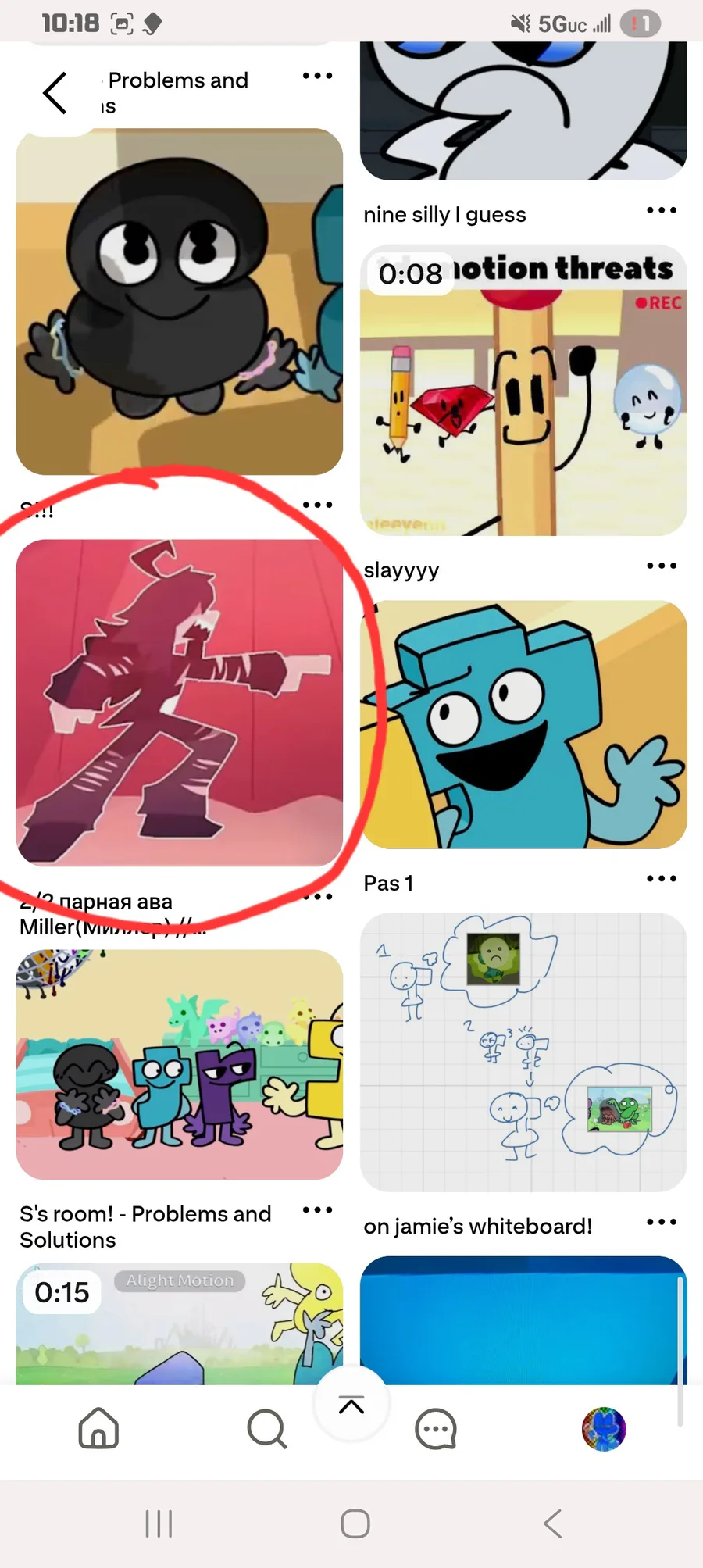This screenshot has width=703, height=1568.
Task: Switch to the Home tab
Action: click(x=98, y=1429)
